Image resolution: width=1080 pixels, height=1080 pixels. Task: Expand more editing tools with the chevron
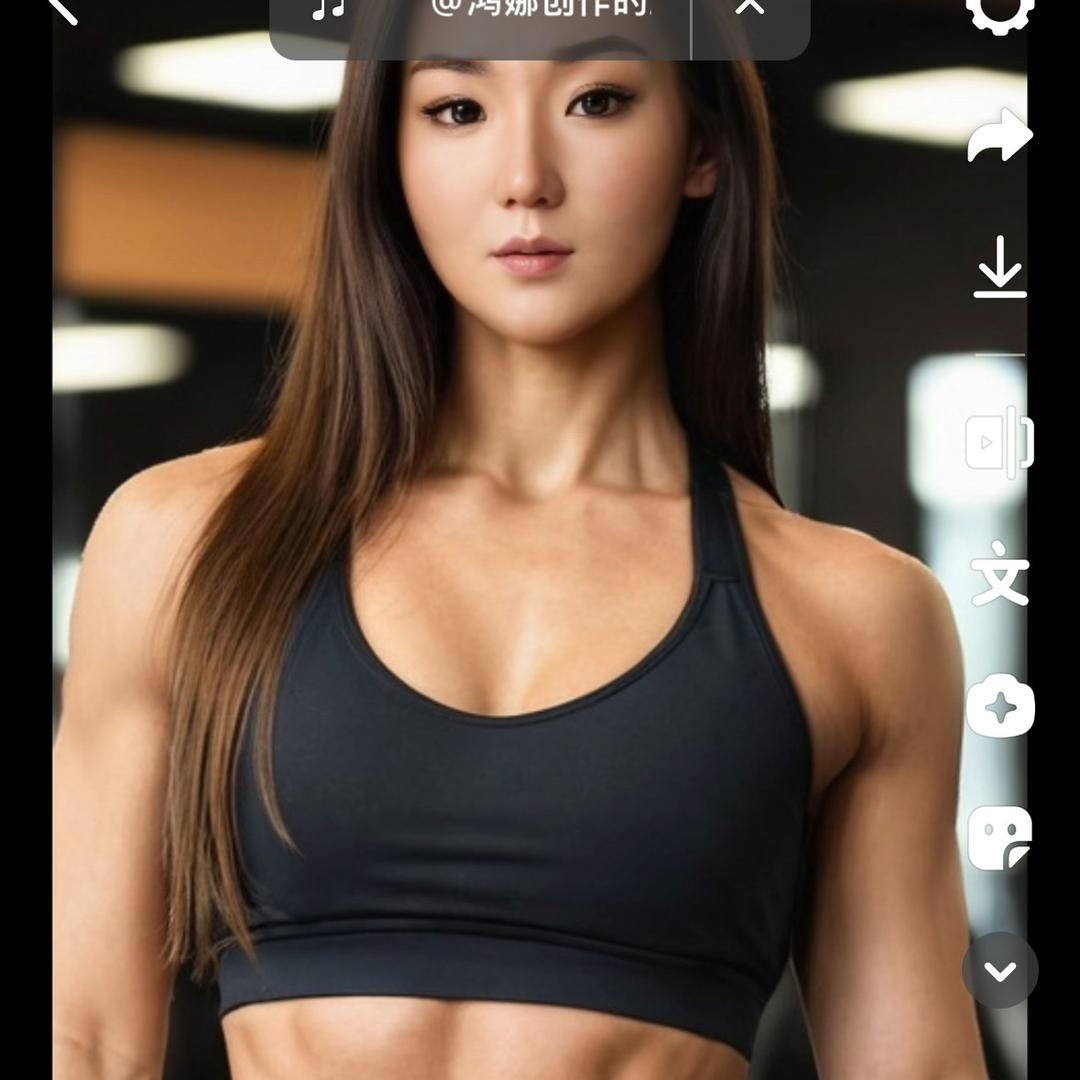click(1000, 970)
